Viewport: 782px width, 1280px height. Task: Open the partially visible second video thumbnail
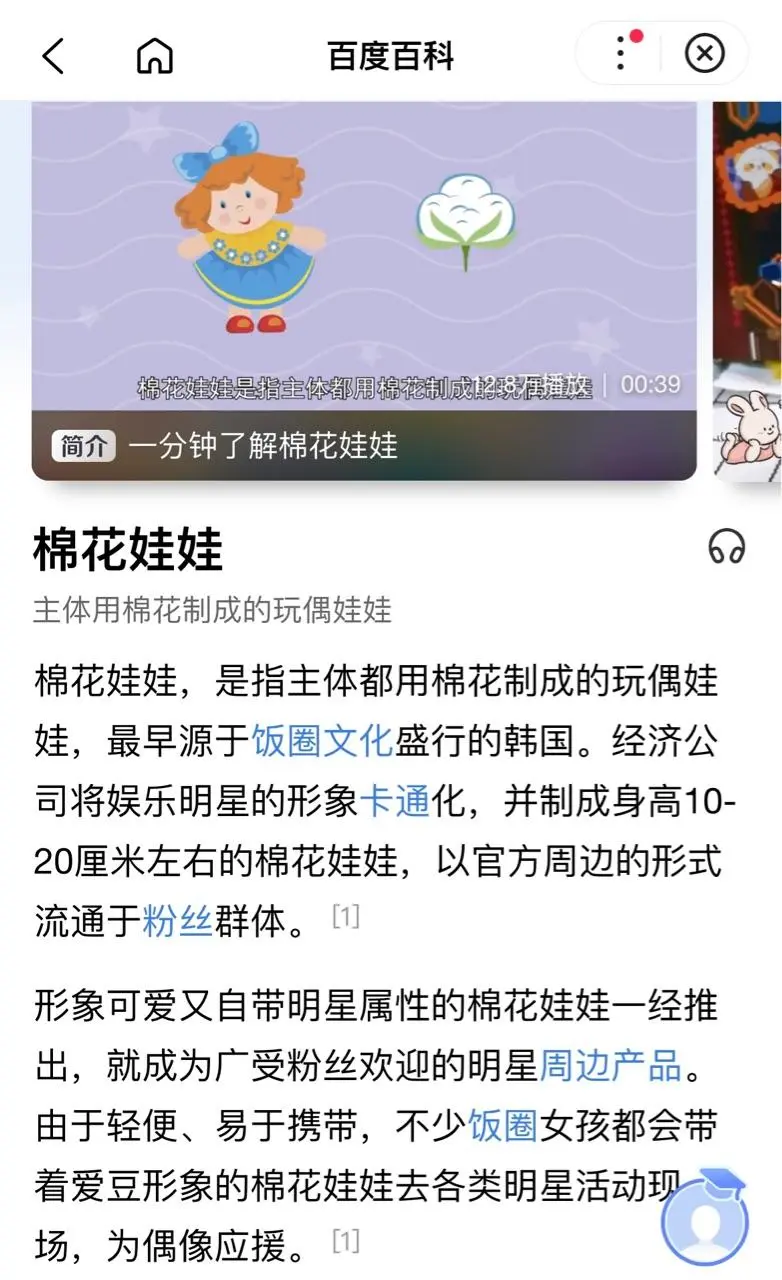click(x=748, y=291)
